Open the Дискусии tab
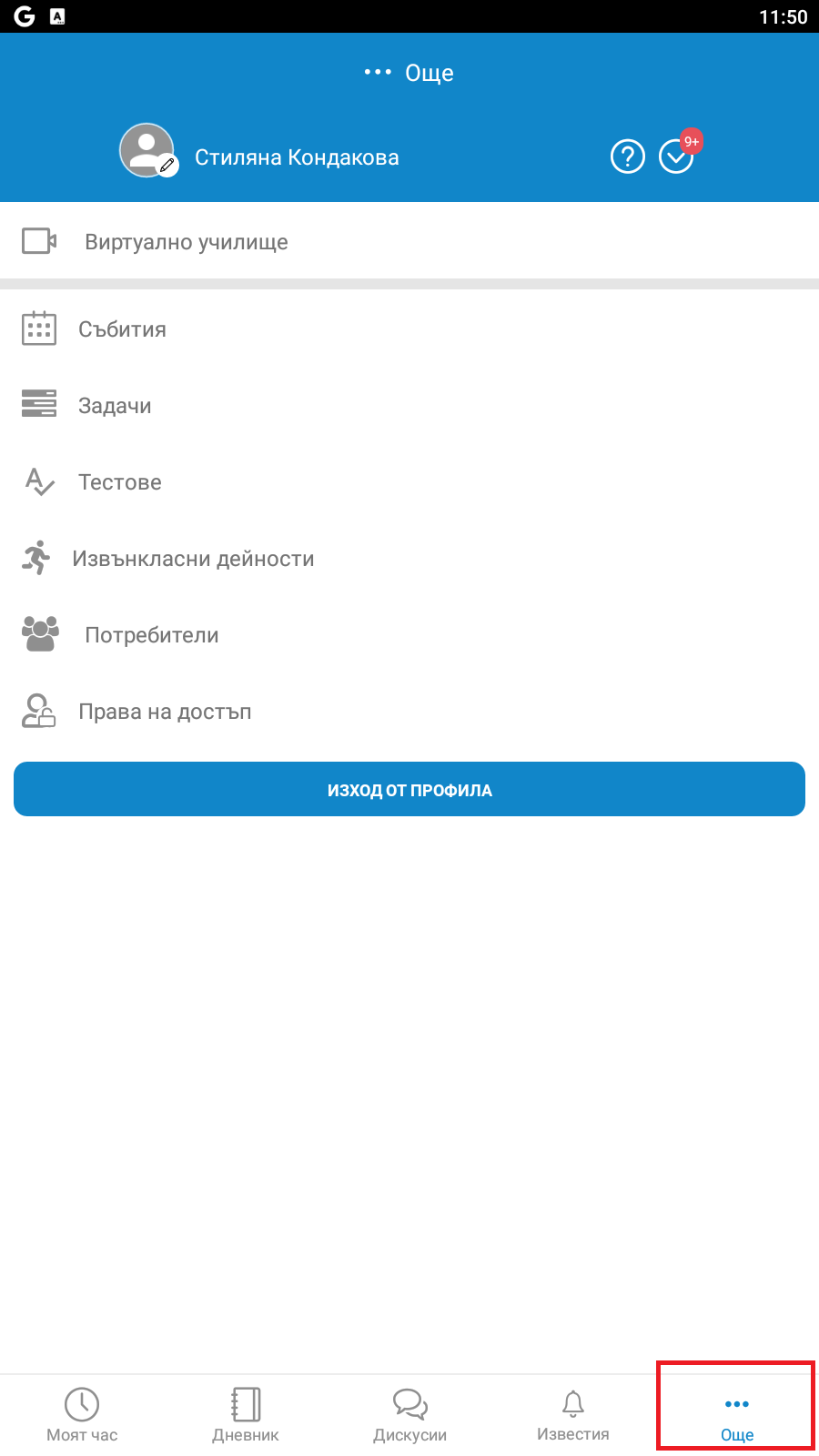The image size is (819, 1456). pos(409,1415)
